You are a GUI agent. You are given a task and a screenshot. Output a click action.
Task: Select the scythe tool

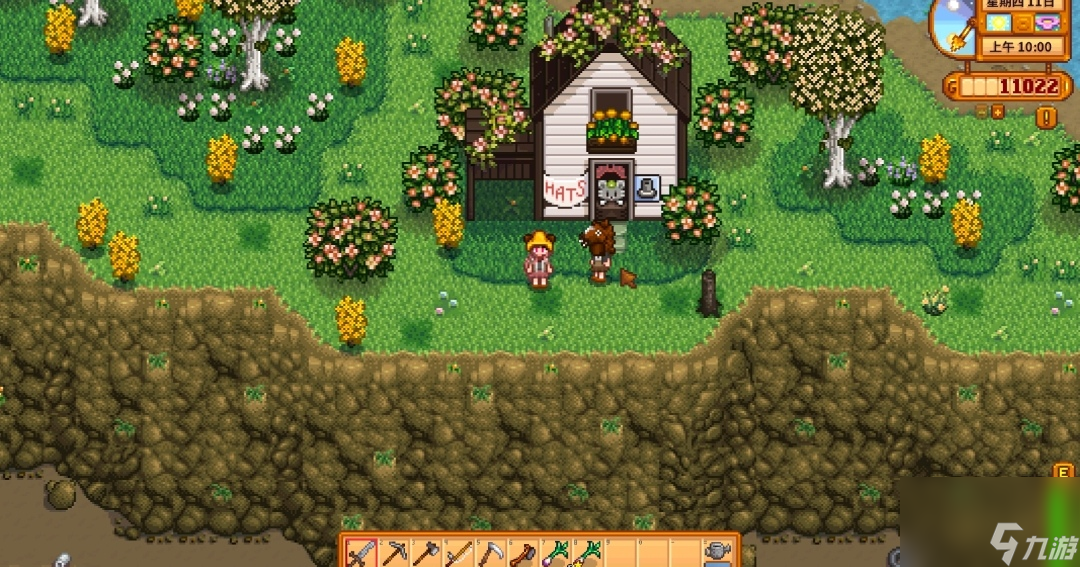tap(490, 553)
